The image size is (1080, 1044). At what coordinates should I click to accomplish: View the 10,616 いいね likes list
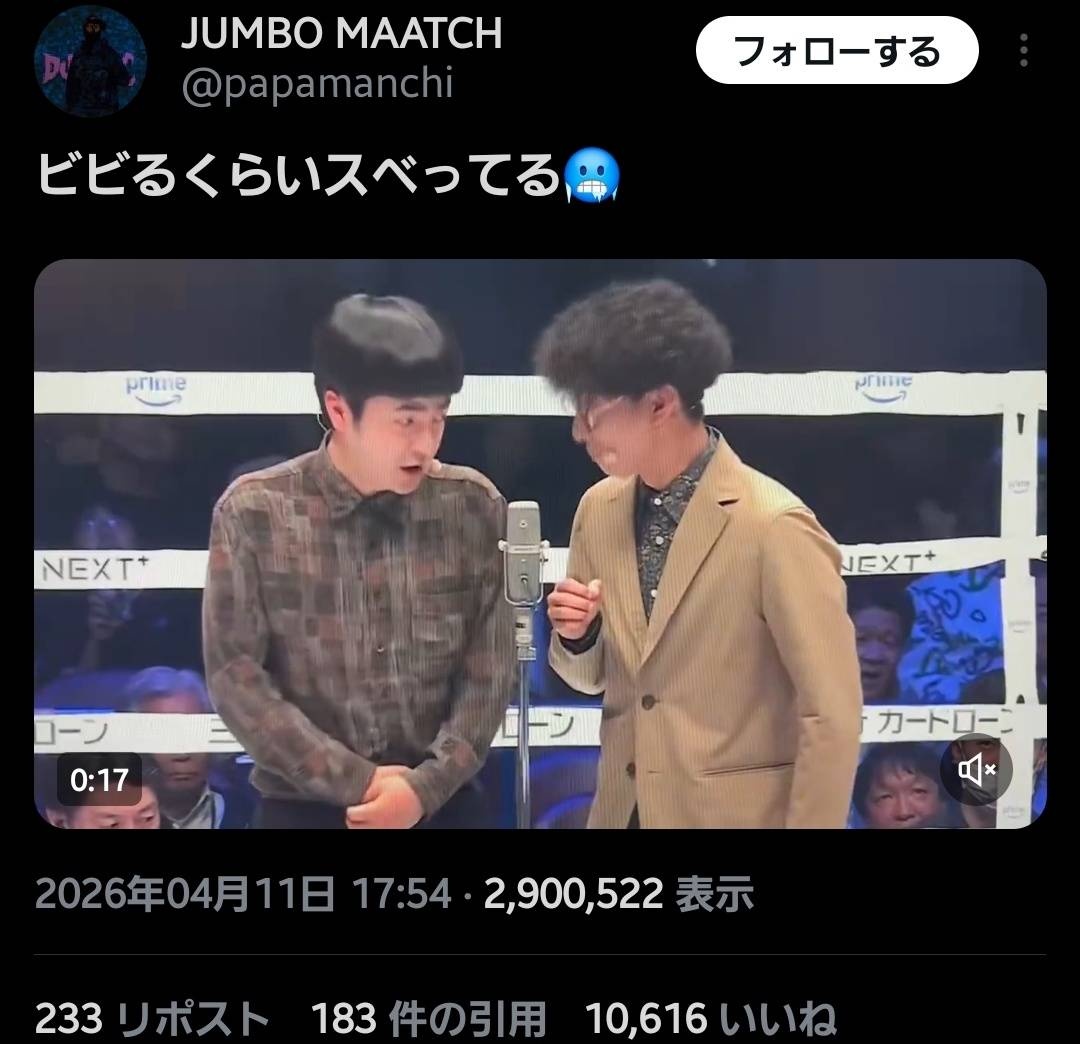pyautogui.click(x=710, y=1019)
